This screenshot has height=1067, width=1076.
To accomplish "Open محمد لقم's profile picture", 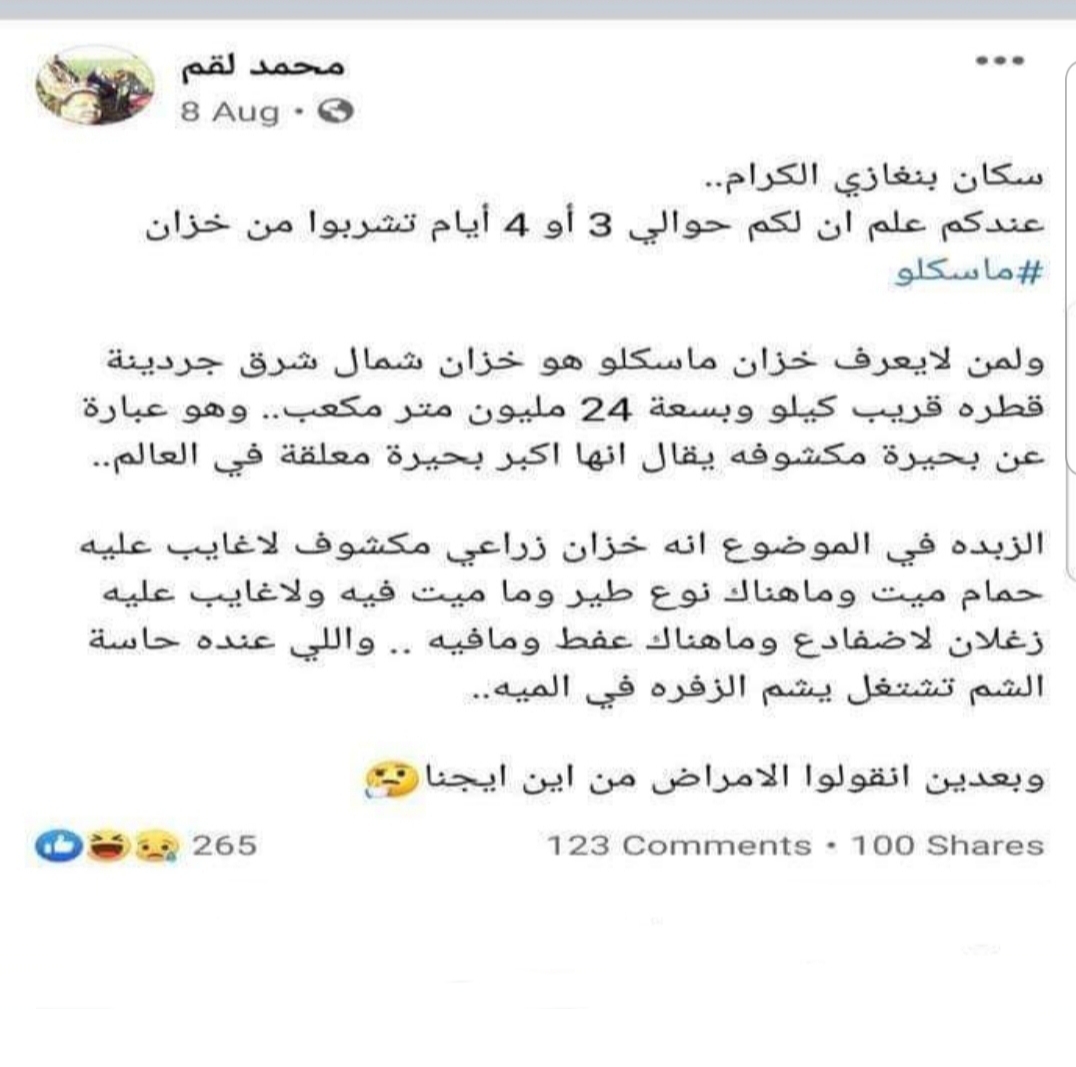I will (x=95, y=84).
